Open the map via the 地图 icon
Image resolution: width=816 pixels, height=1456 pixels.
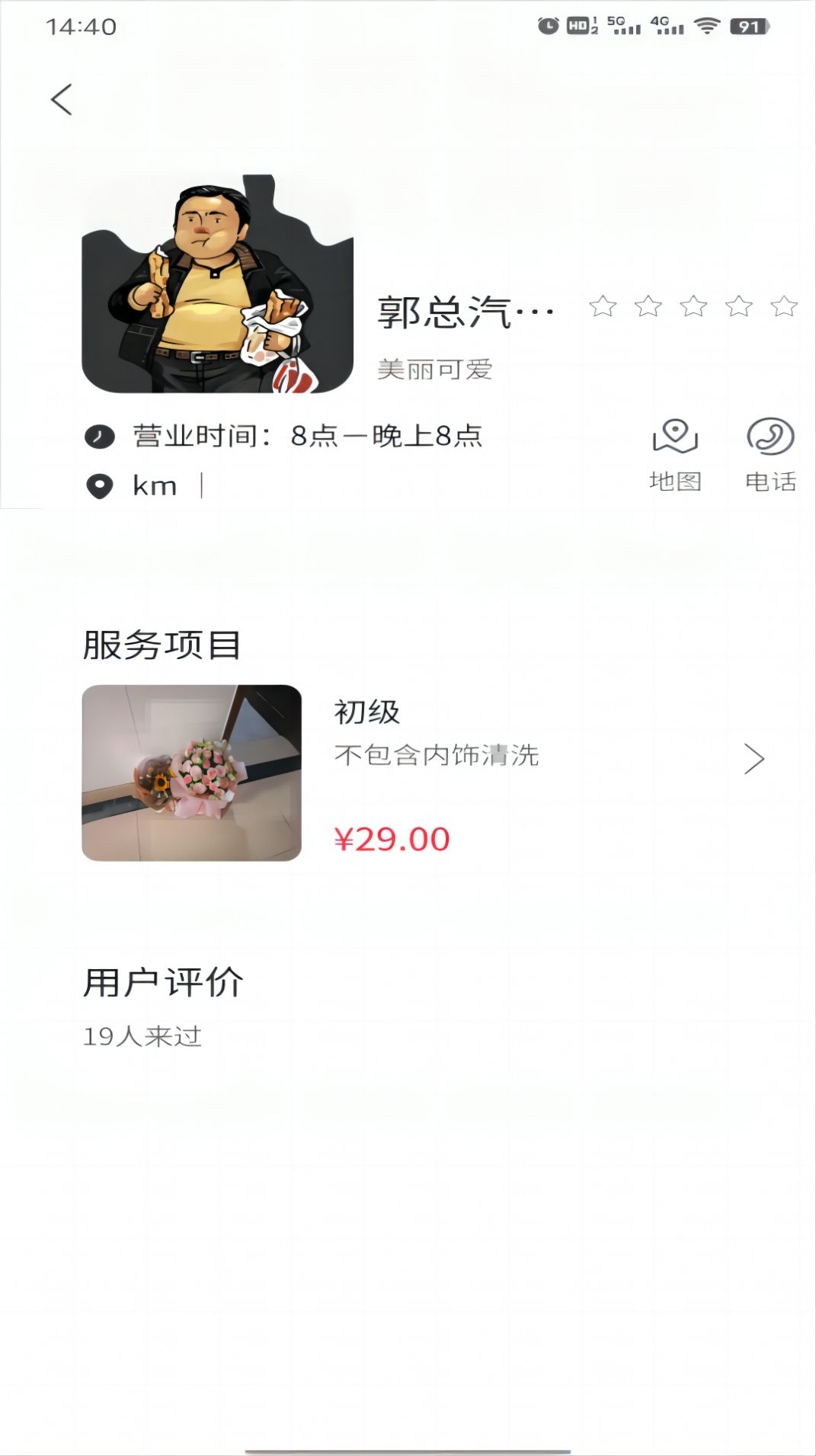(x=677, y=451)
